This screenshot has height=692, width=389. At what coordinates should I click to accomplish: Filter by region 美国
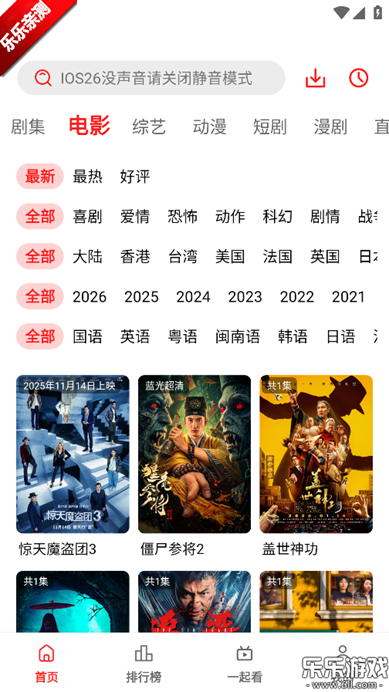[x=230, y=256]
